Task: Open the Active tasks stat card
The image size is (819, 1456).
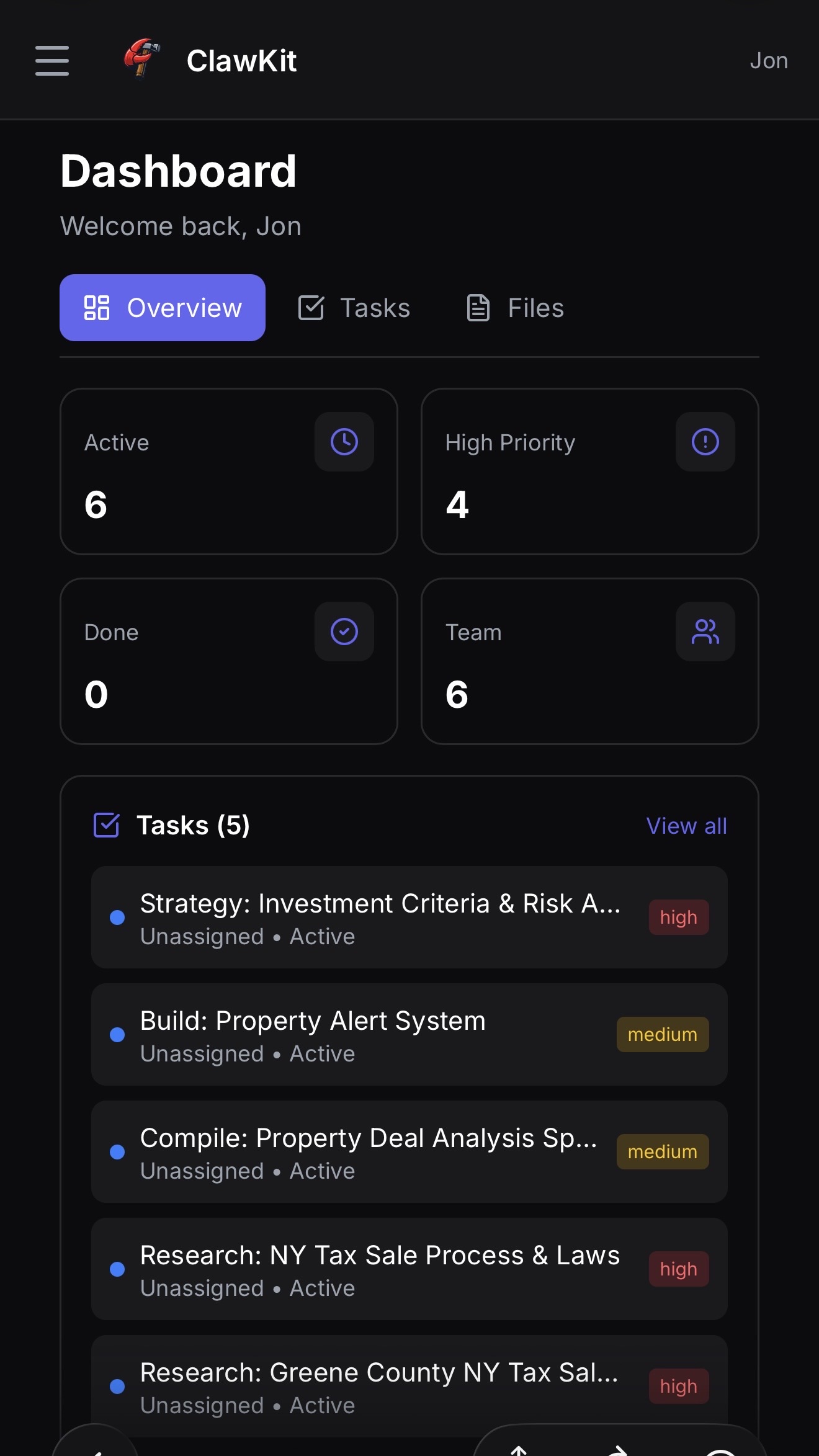Action: (x=228, y=471)
